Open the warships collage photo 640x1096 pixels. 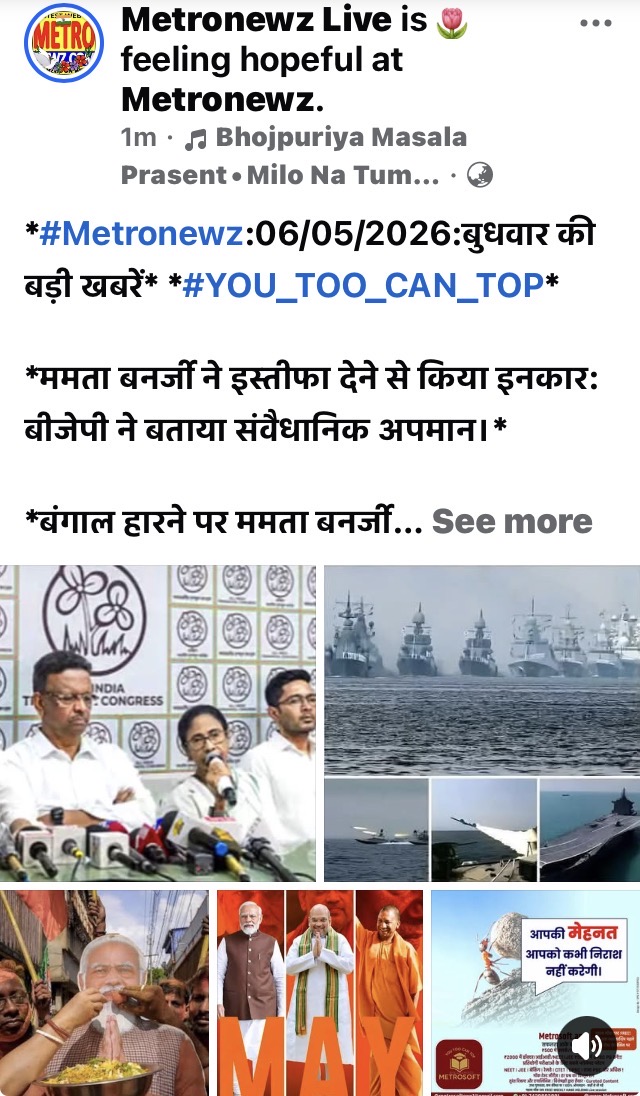pyautogui.click(x=482, y=723)
